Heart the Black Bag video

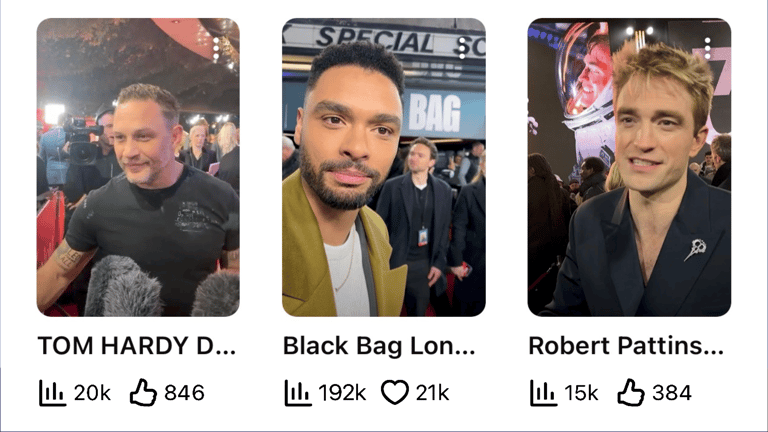395,392
